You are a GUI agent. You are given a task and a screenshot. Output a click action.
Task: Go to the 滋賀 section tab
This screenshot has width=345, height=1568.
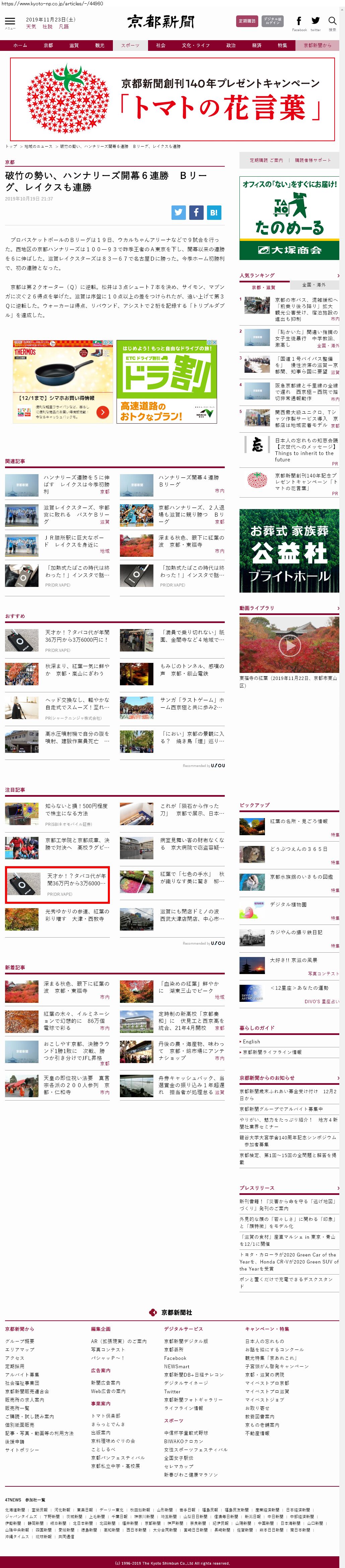(x=74, y=45)
